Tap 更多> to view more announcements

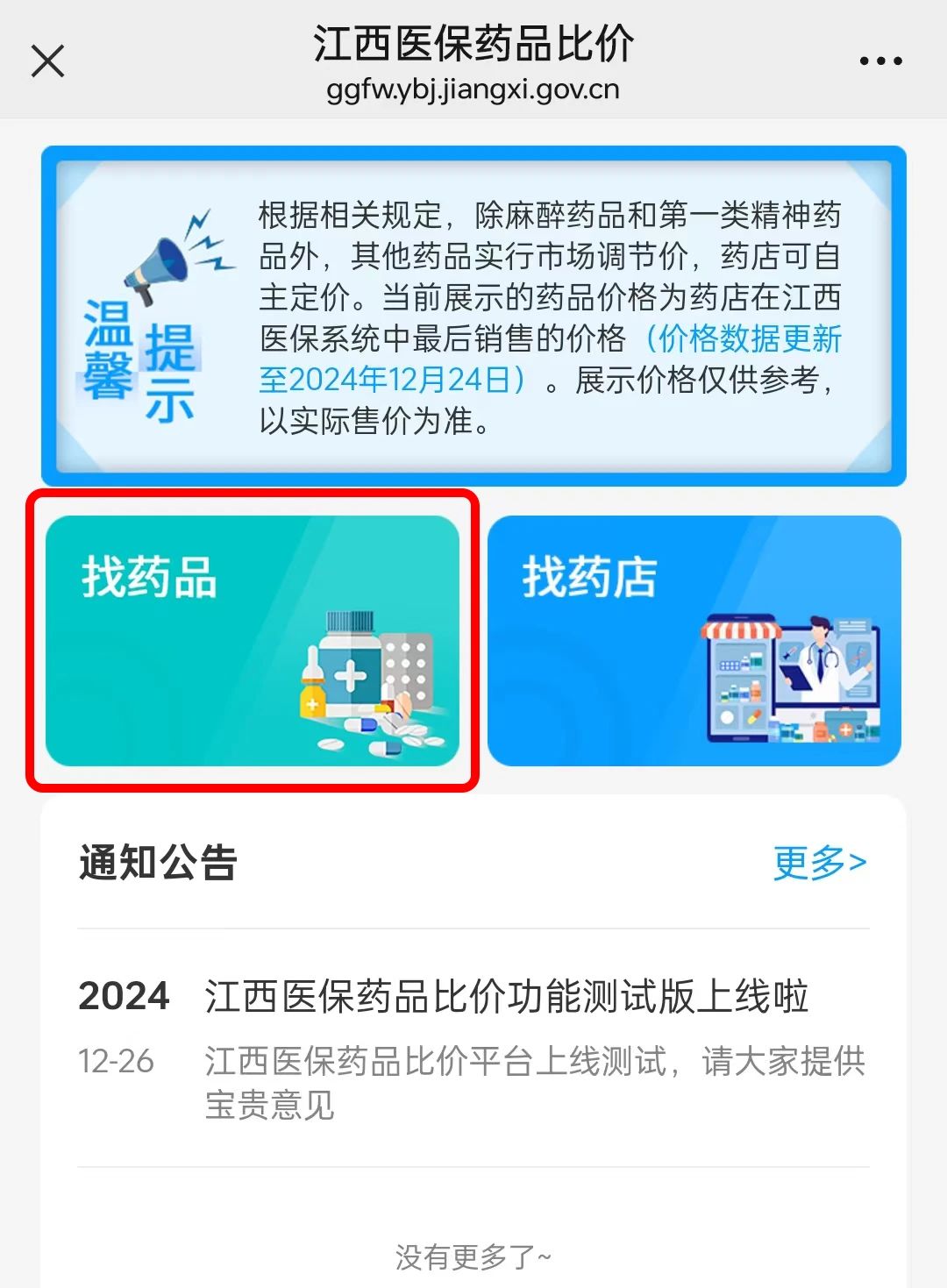820,863
